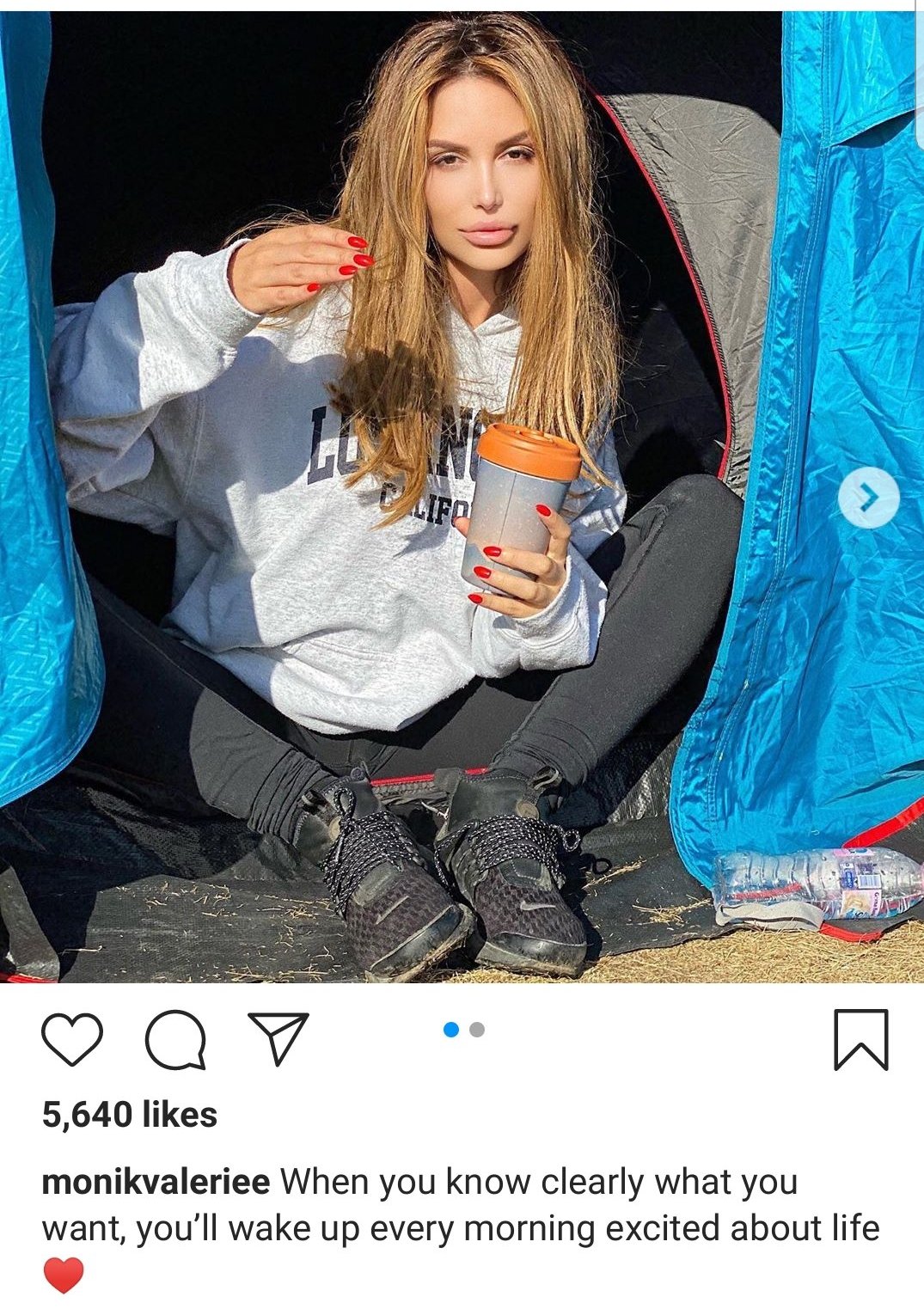Share the post via paper plane icon
The image size is (924, 1309).
278,1038
